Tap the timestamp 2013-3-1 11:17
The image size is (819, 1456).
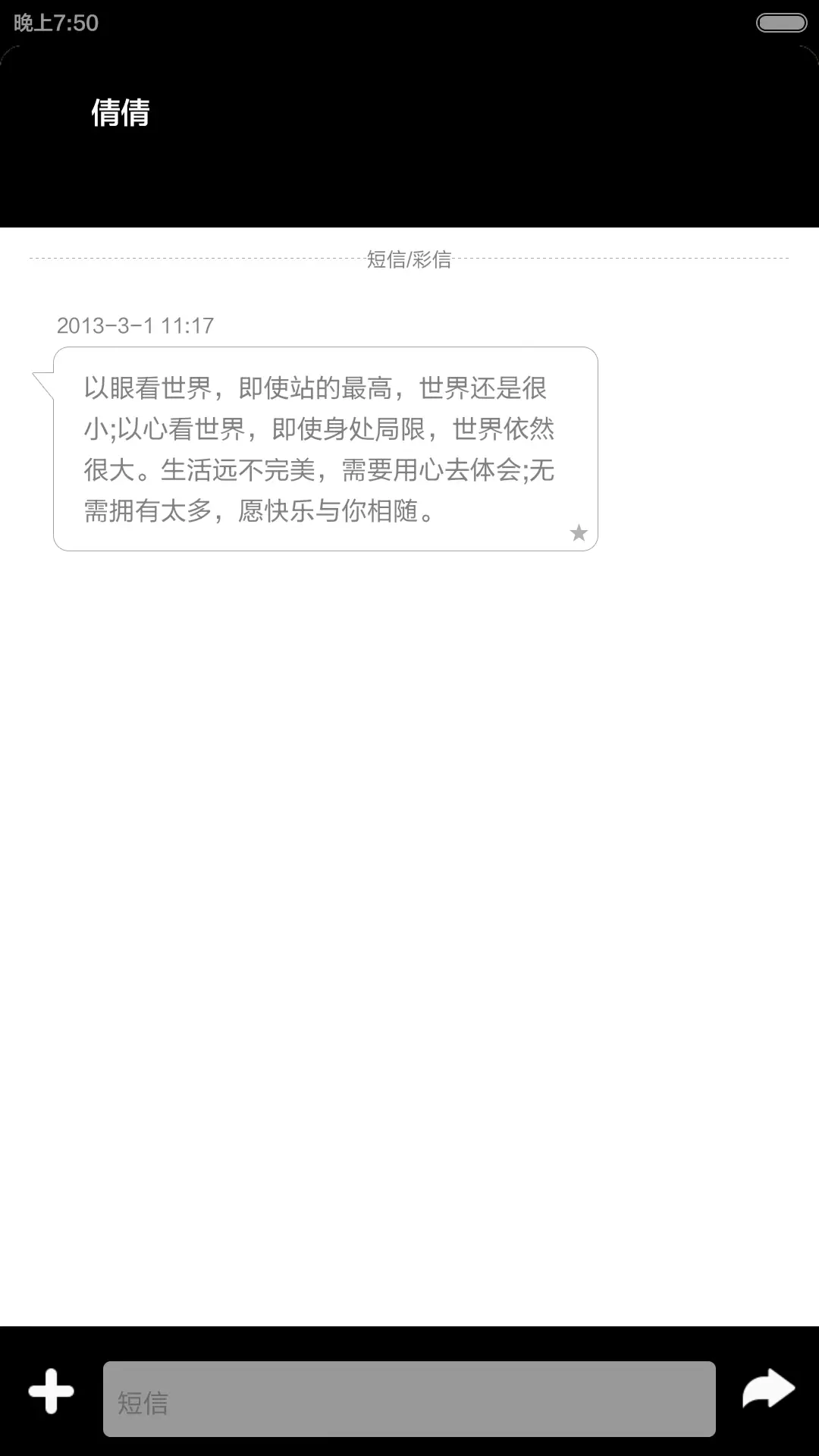coord(136,326)
